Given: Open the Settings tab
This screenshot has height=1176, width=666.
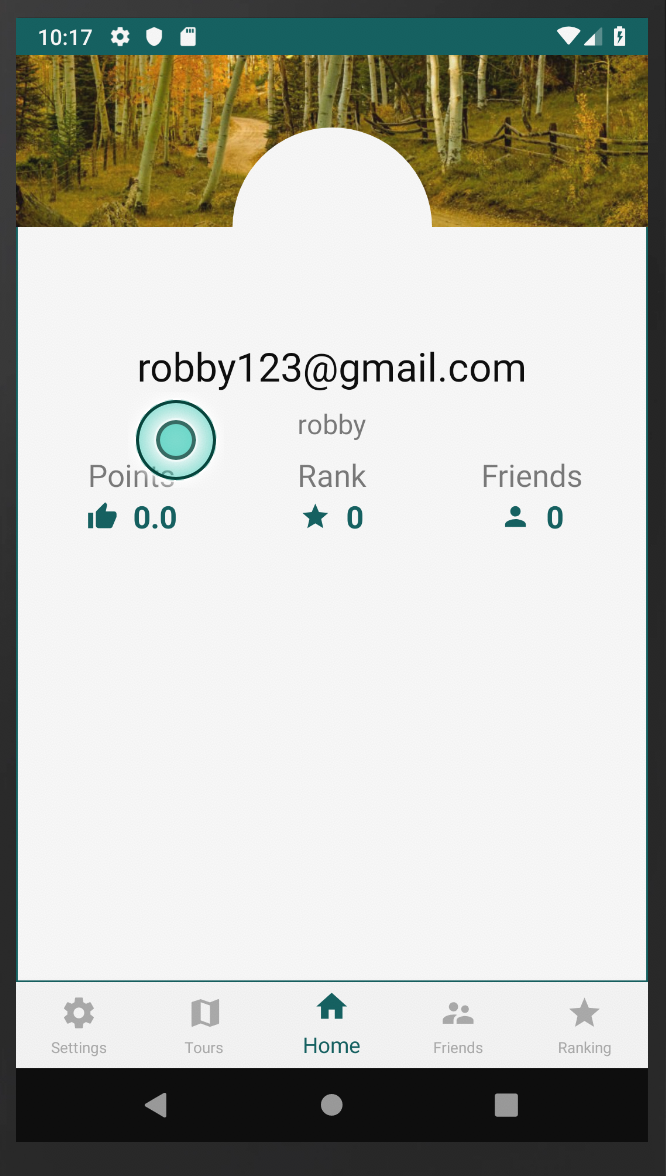Looking at the screenshot, I should [x=79, y=1025].
